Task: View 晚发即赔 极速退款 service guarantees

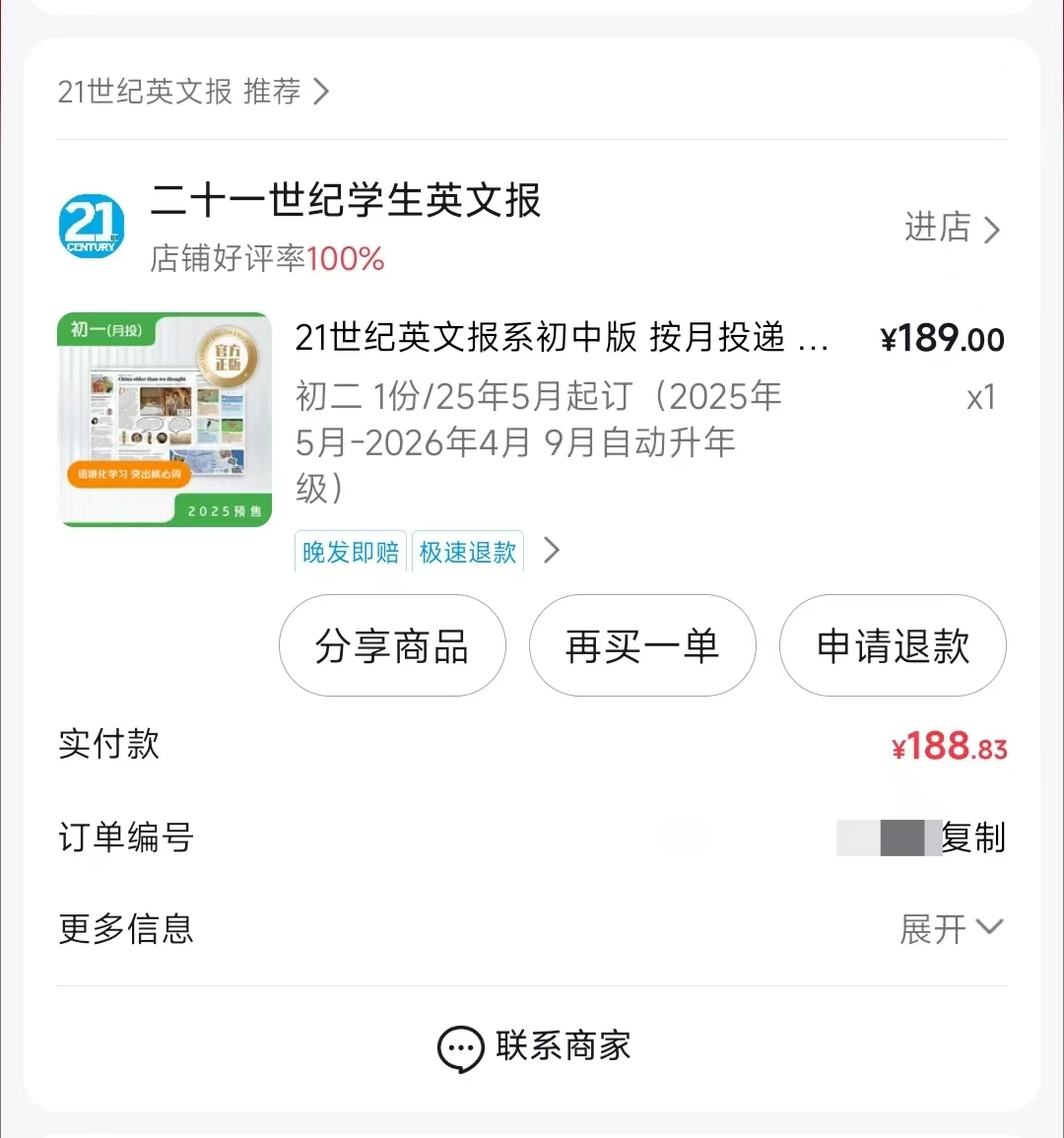Action: click(x=426, y=551)
